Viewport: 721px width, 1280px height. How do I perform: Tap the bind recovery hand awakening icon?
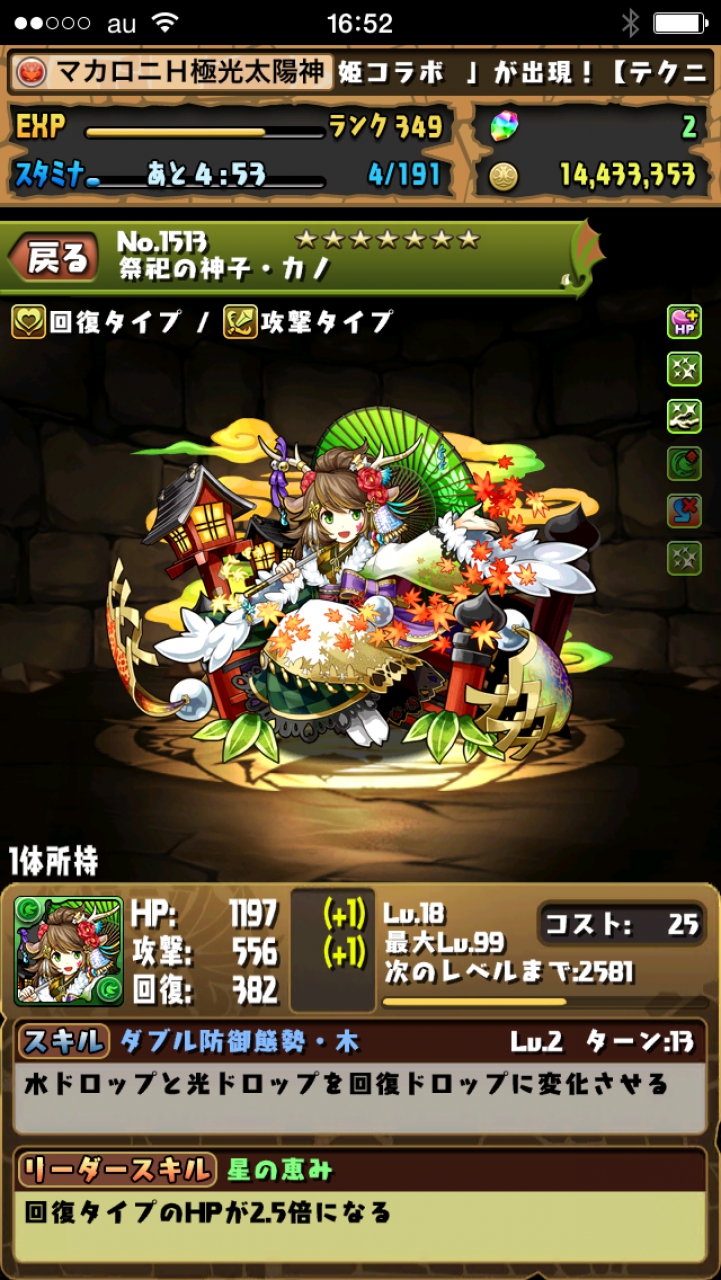coord(685,416)
